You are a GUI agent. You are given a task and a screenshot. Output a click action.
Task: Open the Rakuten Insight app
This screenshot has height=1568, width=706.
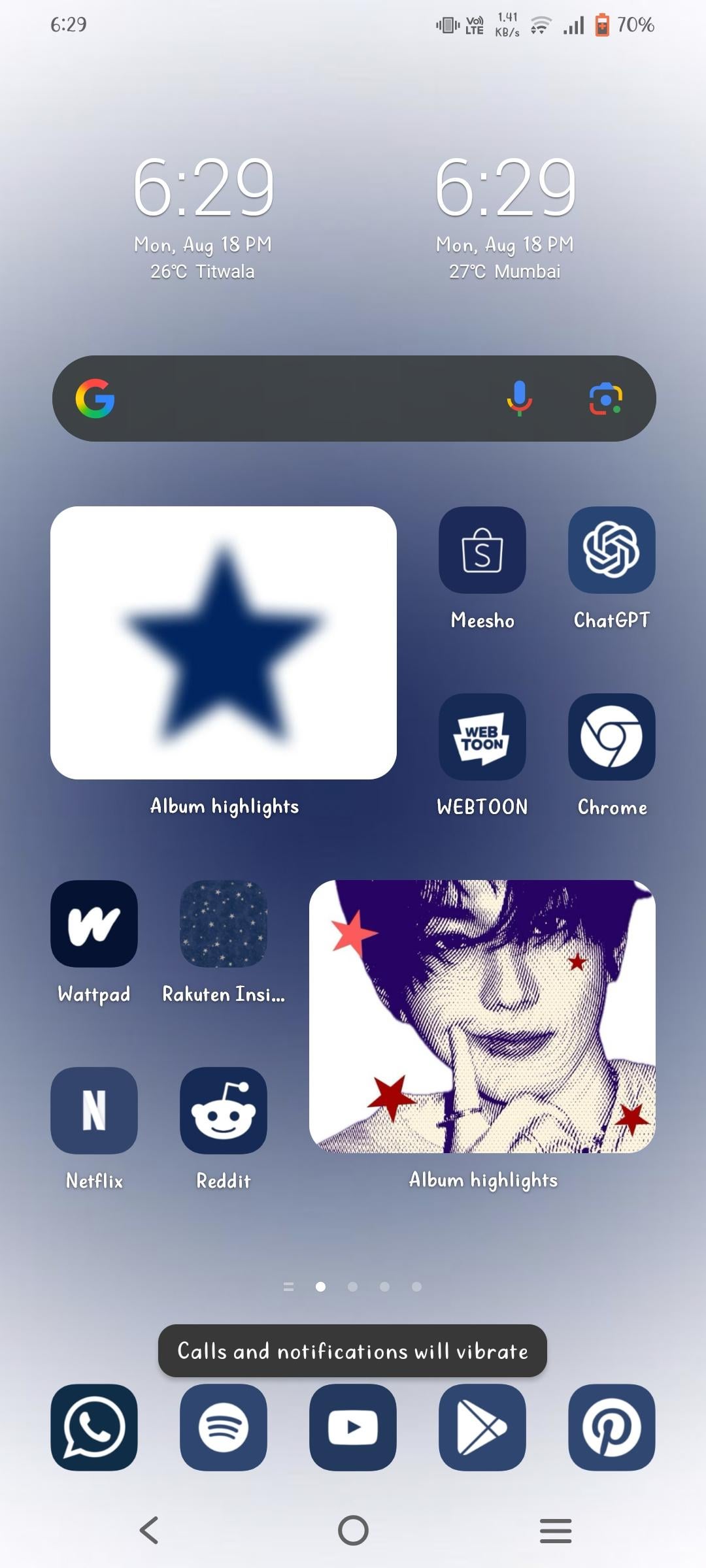[x=223, y=924]
